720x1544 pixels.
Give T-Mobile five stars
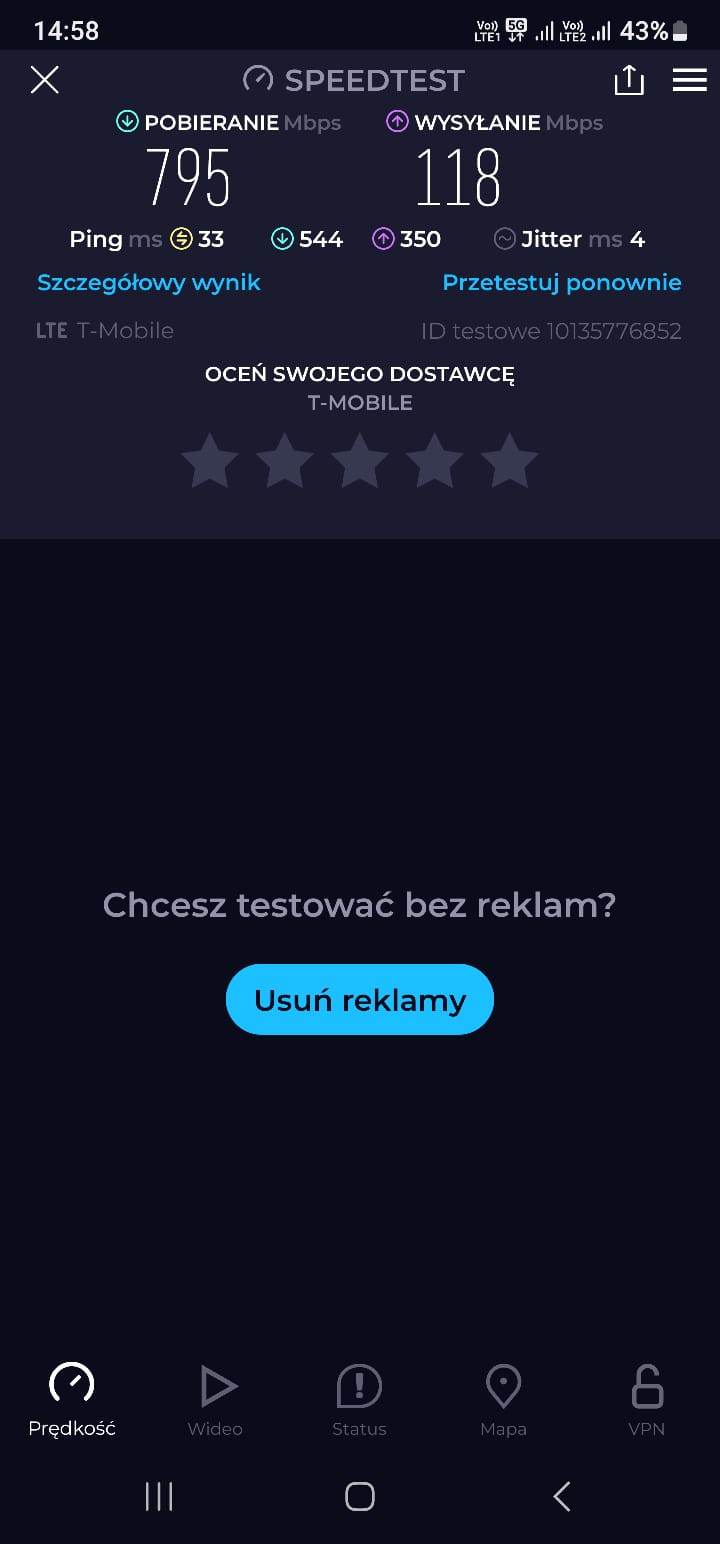pos(510,461)
